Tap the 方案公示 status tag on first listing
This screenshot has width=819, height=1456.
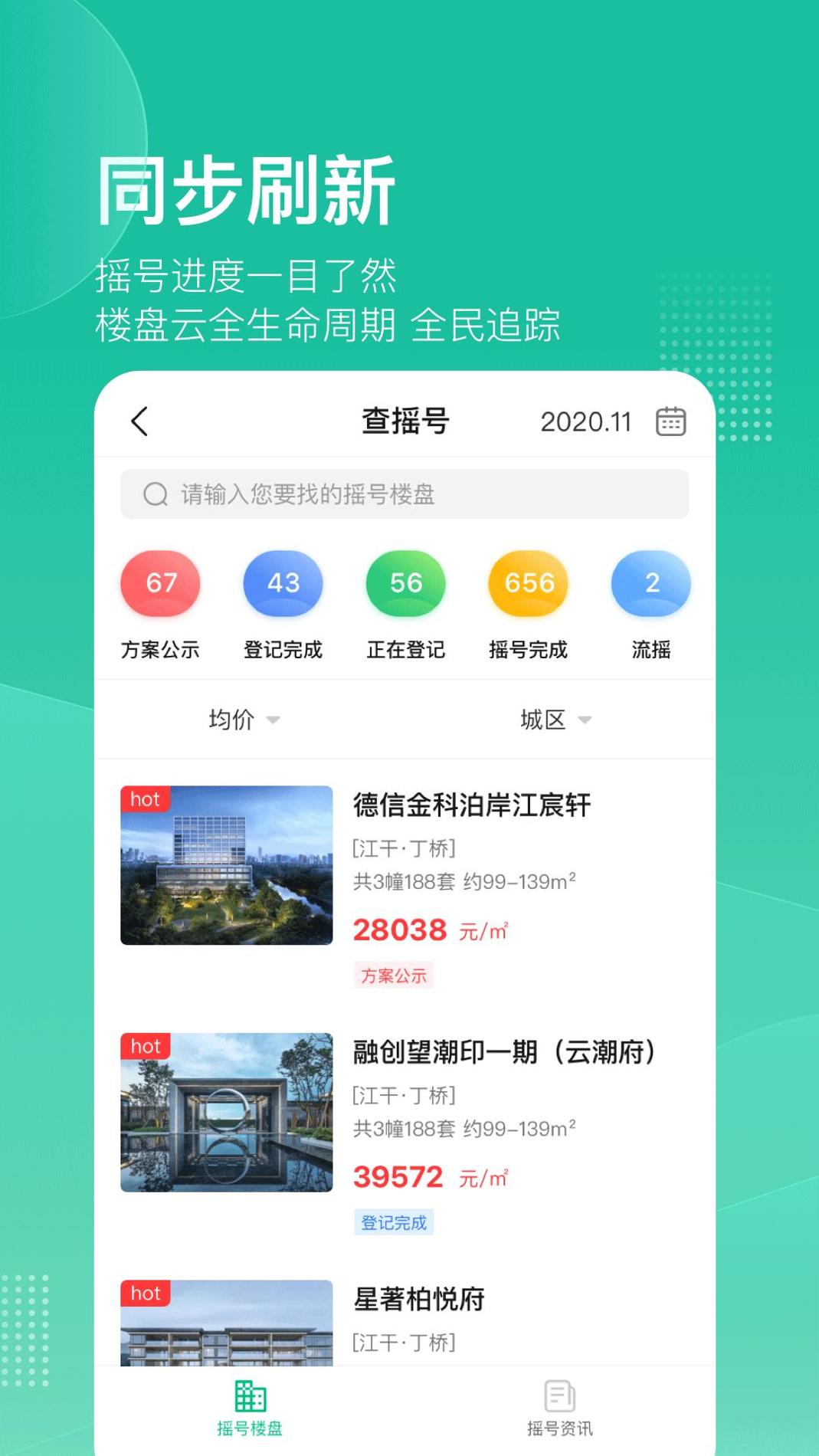395,975
